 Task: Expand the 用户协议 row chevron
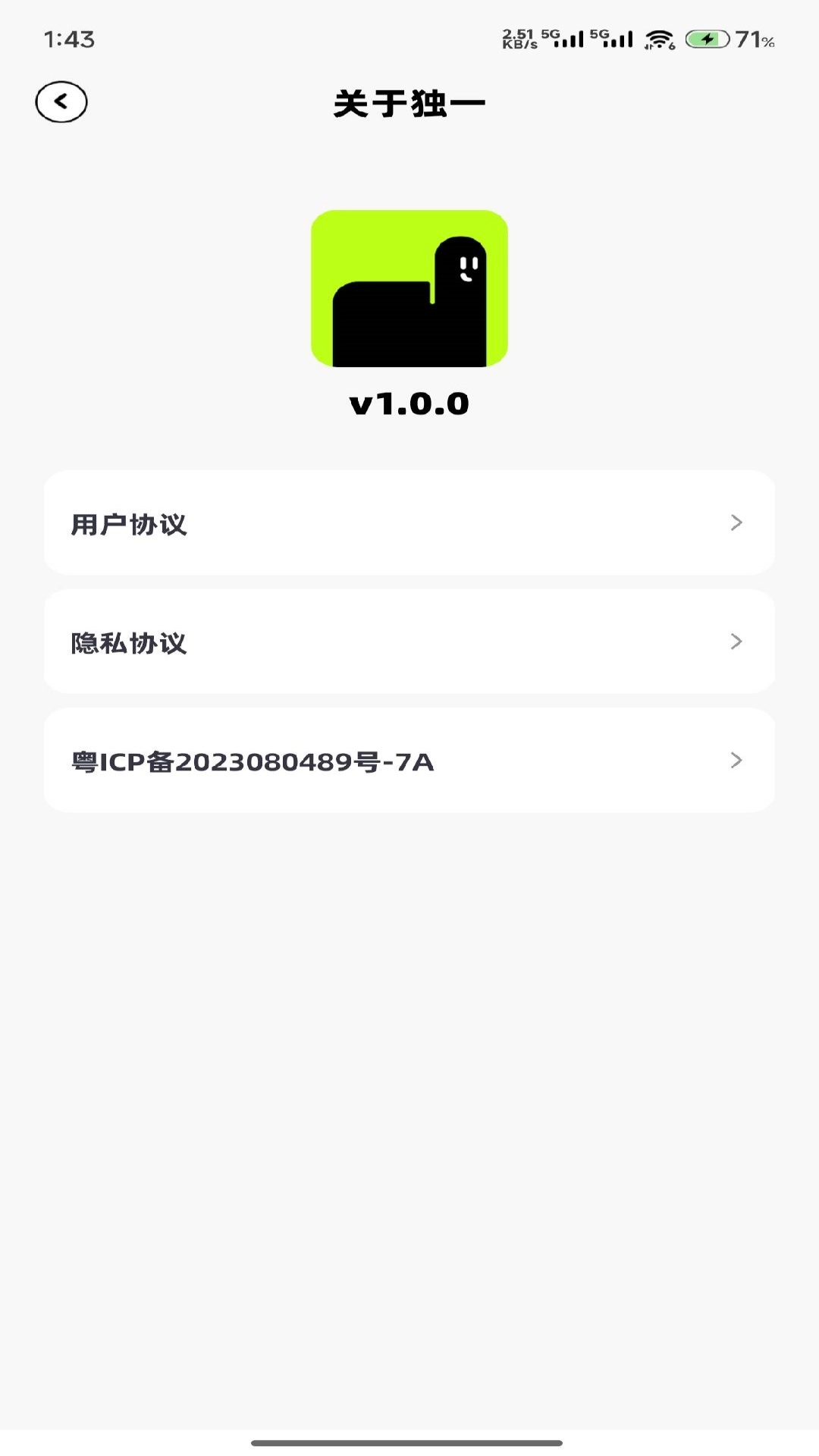pyautogui.click(x=736, y=523)
